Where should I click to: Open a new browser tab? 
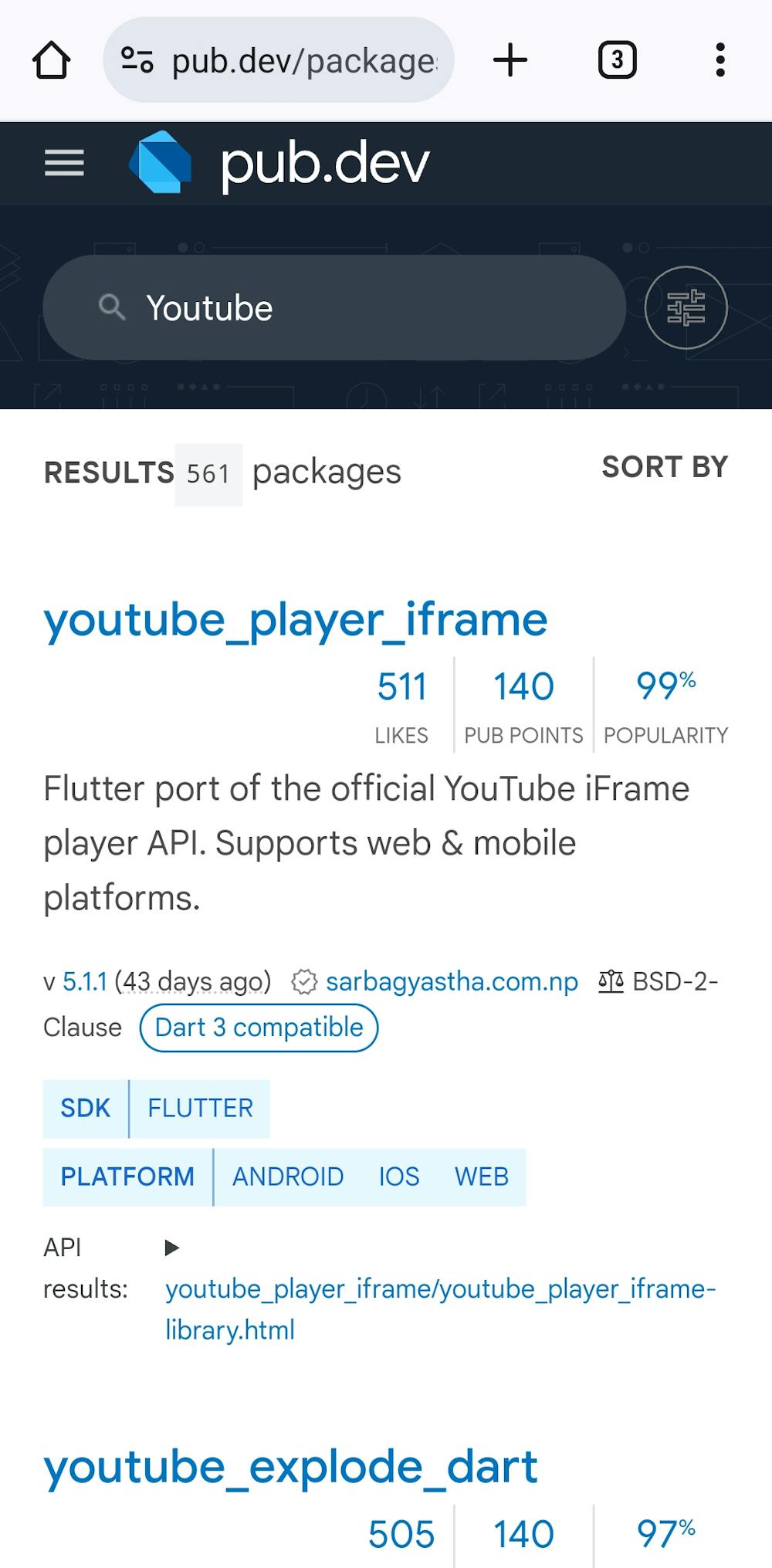coord(510,60)
